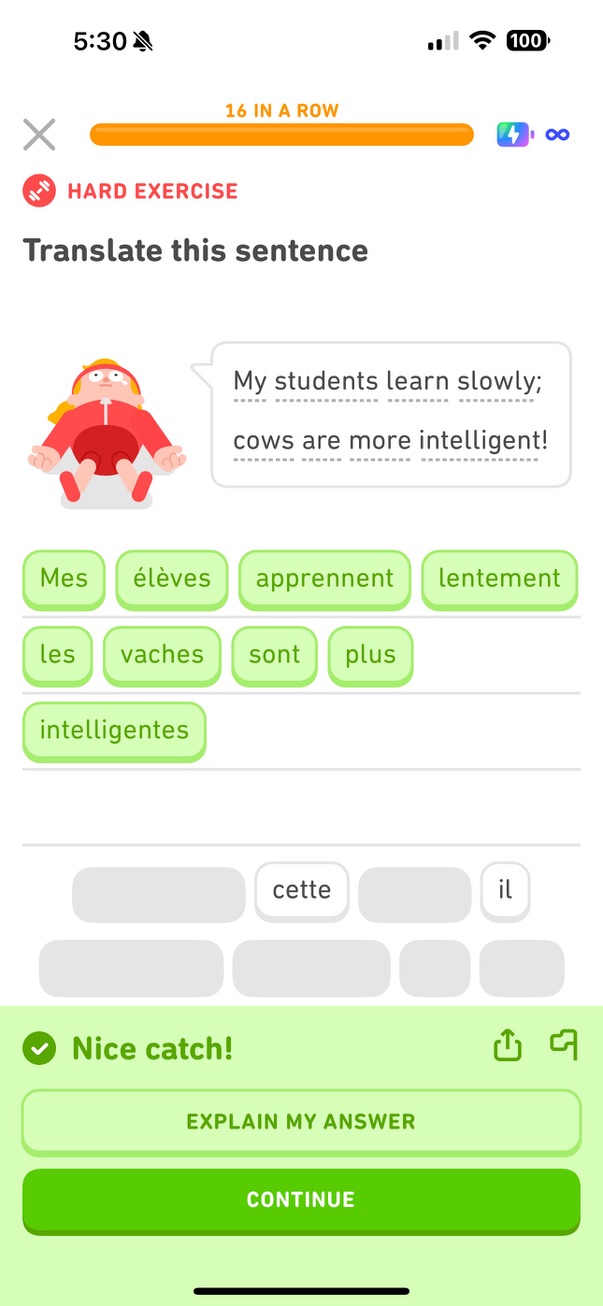Share this exercise result
This screenshot has width=603, height=1306.
click(x=508, y=1046)
